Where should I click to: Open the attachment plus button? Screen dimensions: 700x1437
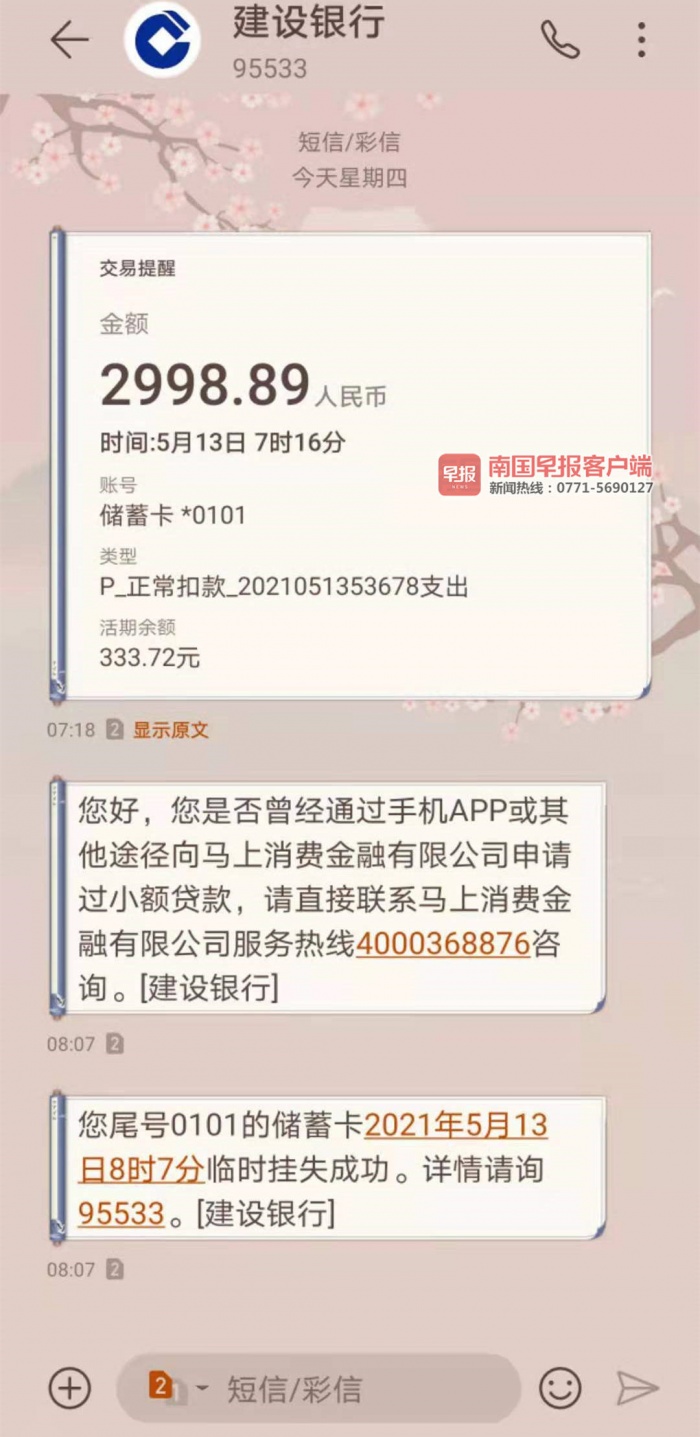click(x=69, y=1388)
